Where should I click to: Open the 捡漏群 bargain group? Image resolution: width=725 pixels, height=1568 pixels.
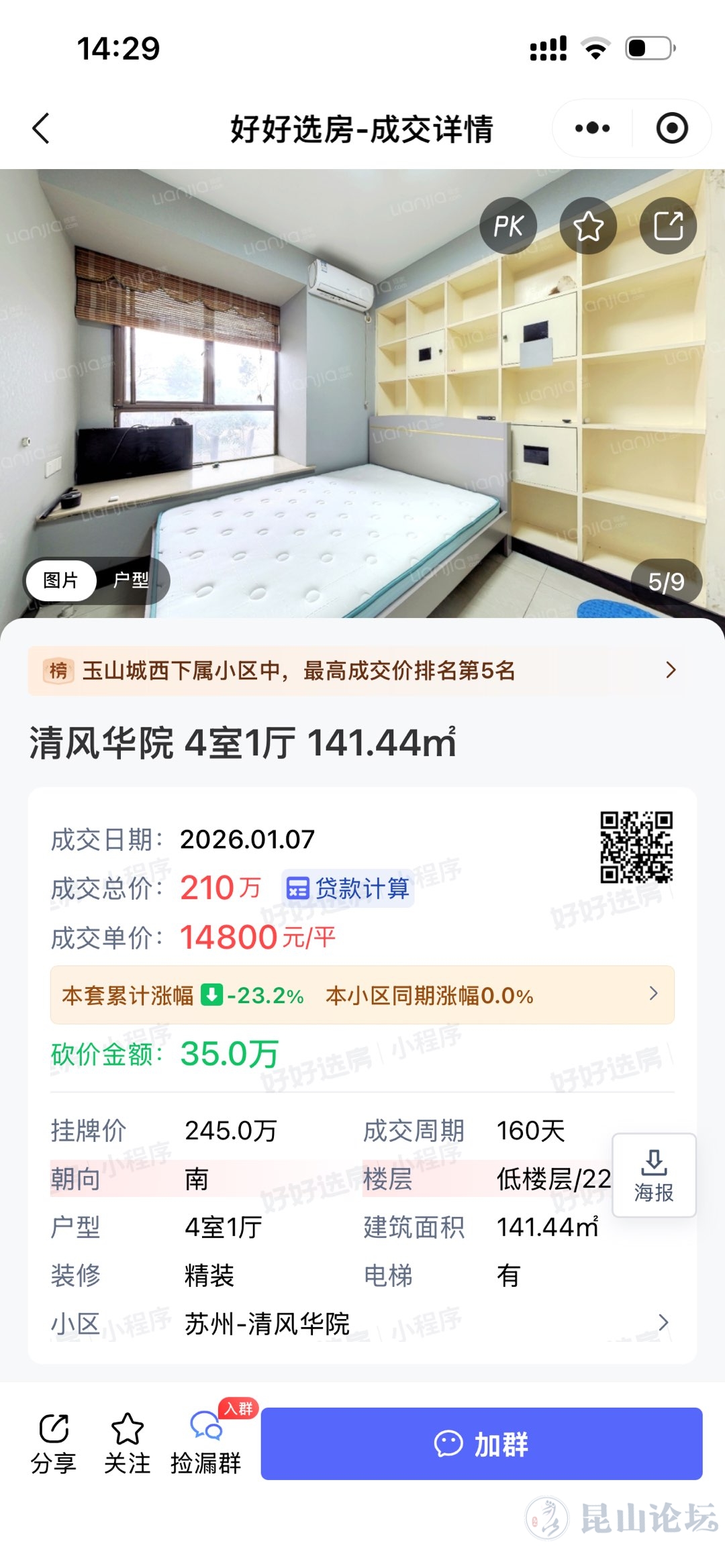pyautogui.click(x=205, y=1444)
